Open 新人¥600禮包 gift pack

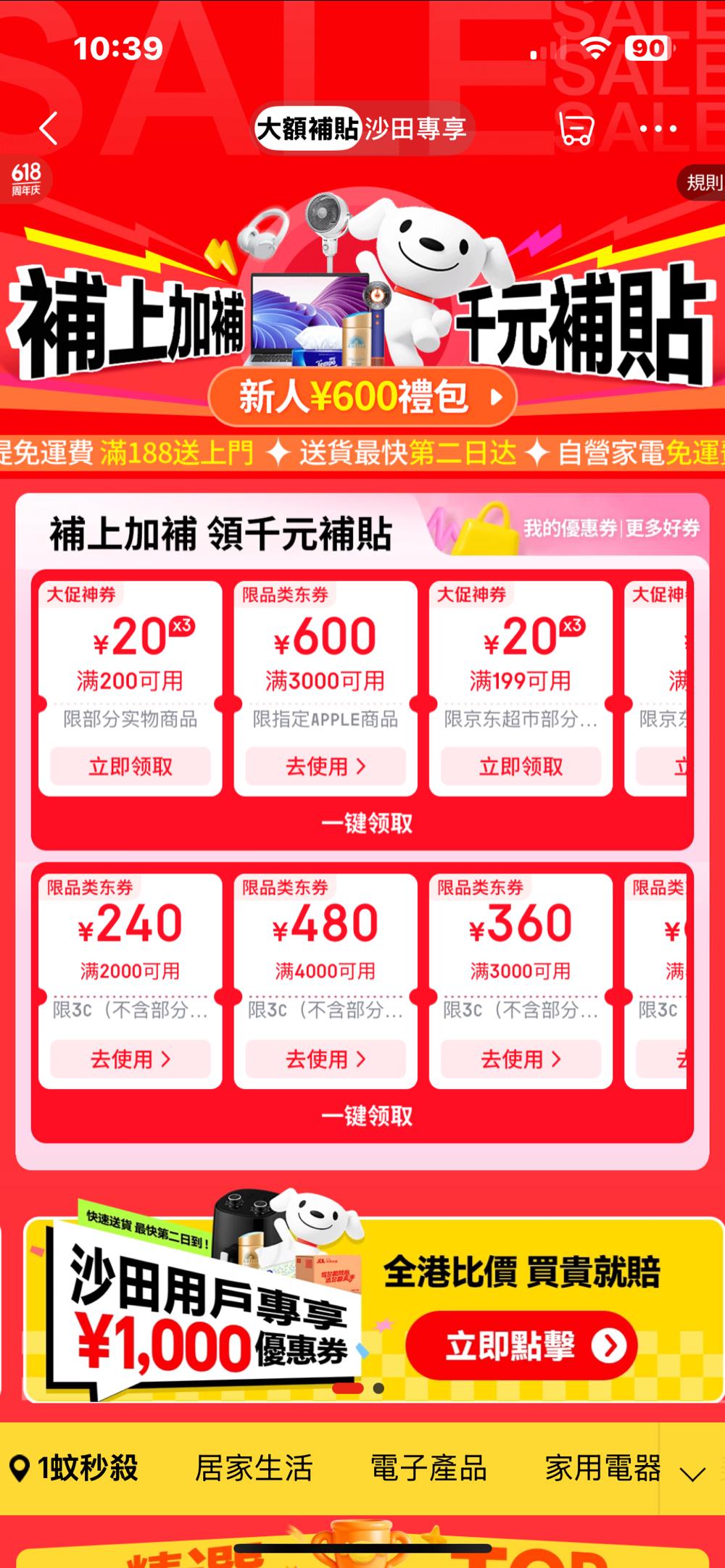click(362, 396)
